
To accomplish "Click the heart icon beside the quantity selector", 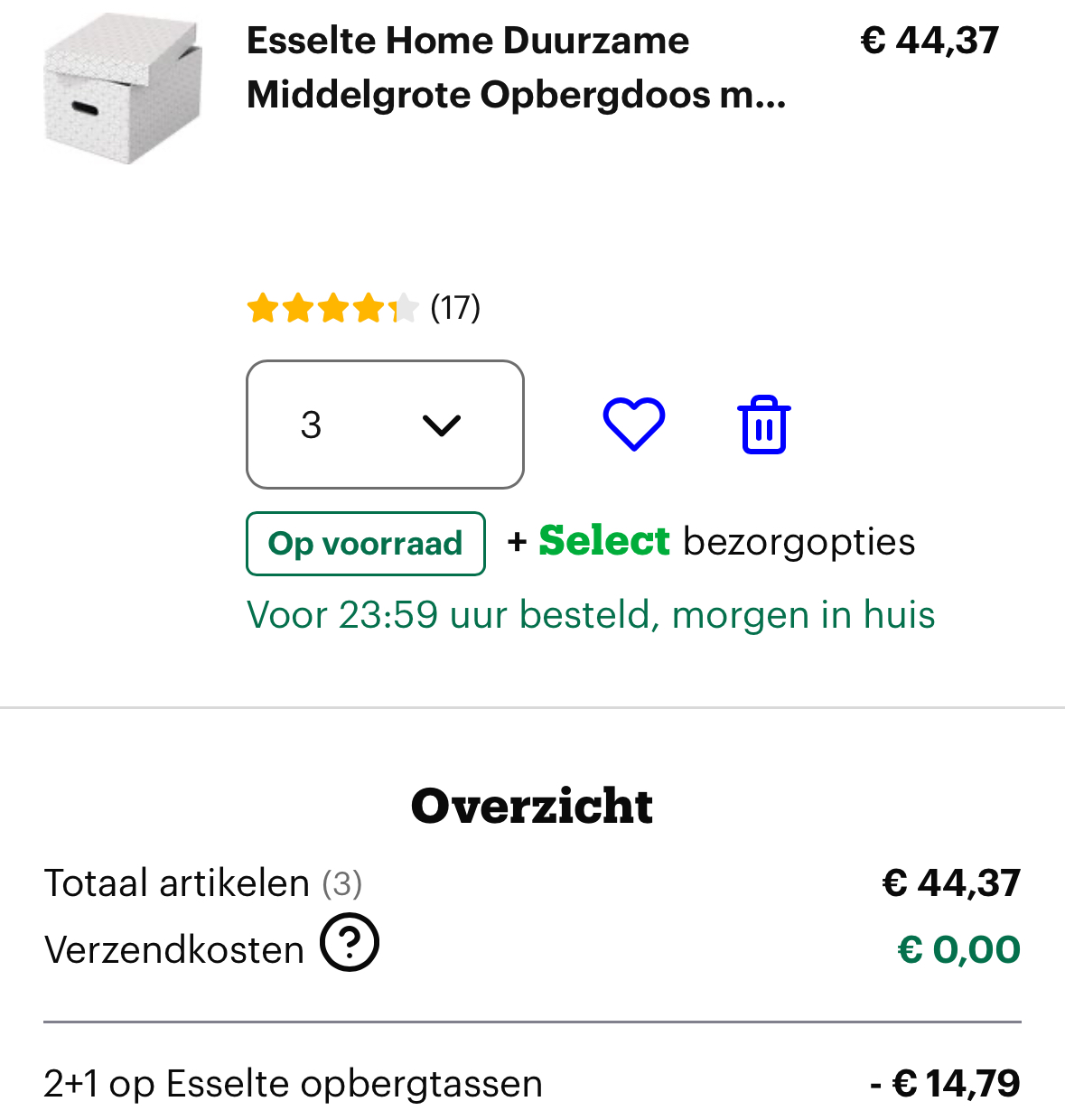I will (633, 425).
